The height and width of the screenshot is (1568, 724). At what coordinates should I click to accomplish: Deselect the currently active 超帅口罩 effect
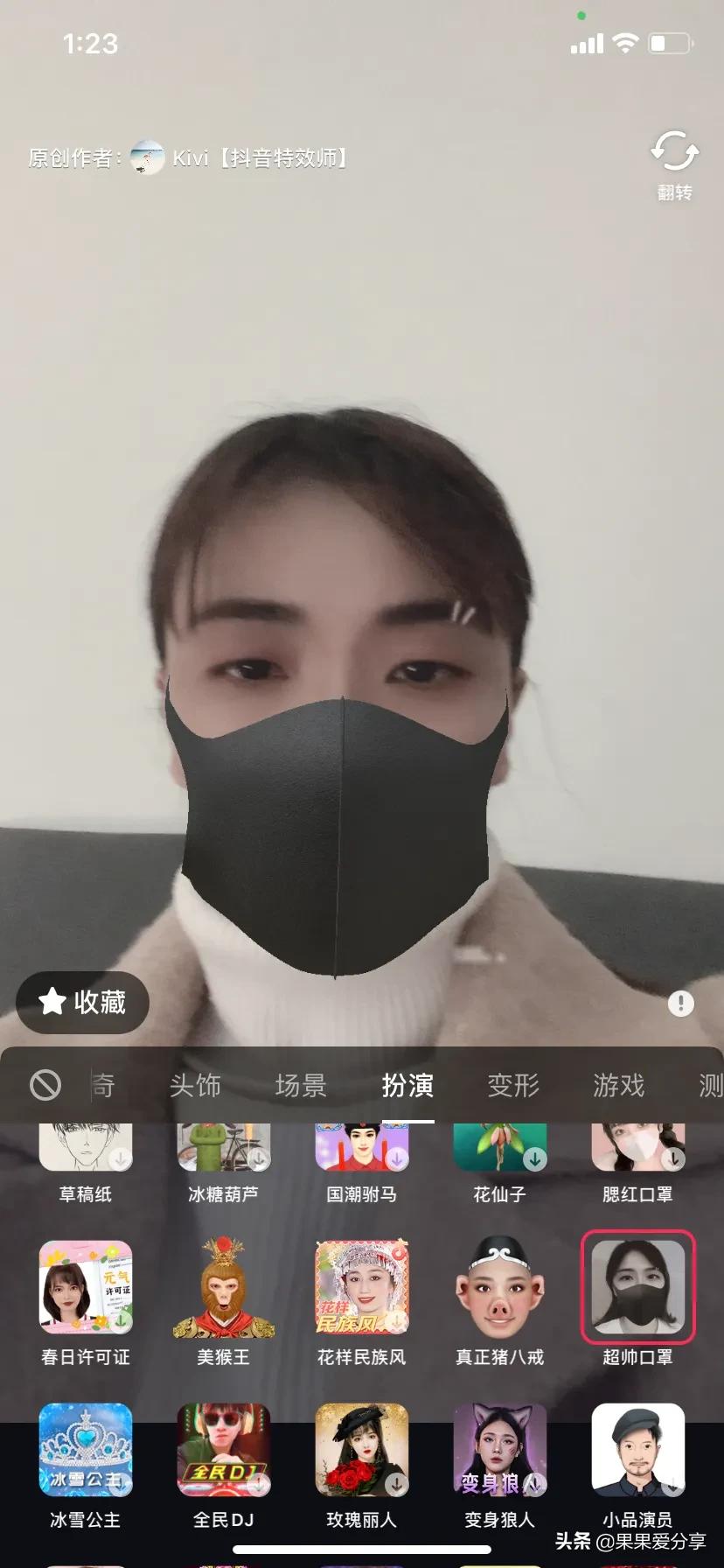coord(637,1286)
